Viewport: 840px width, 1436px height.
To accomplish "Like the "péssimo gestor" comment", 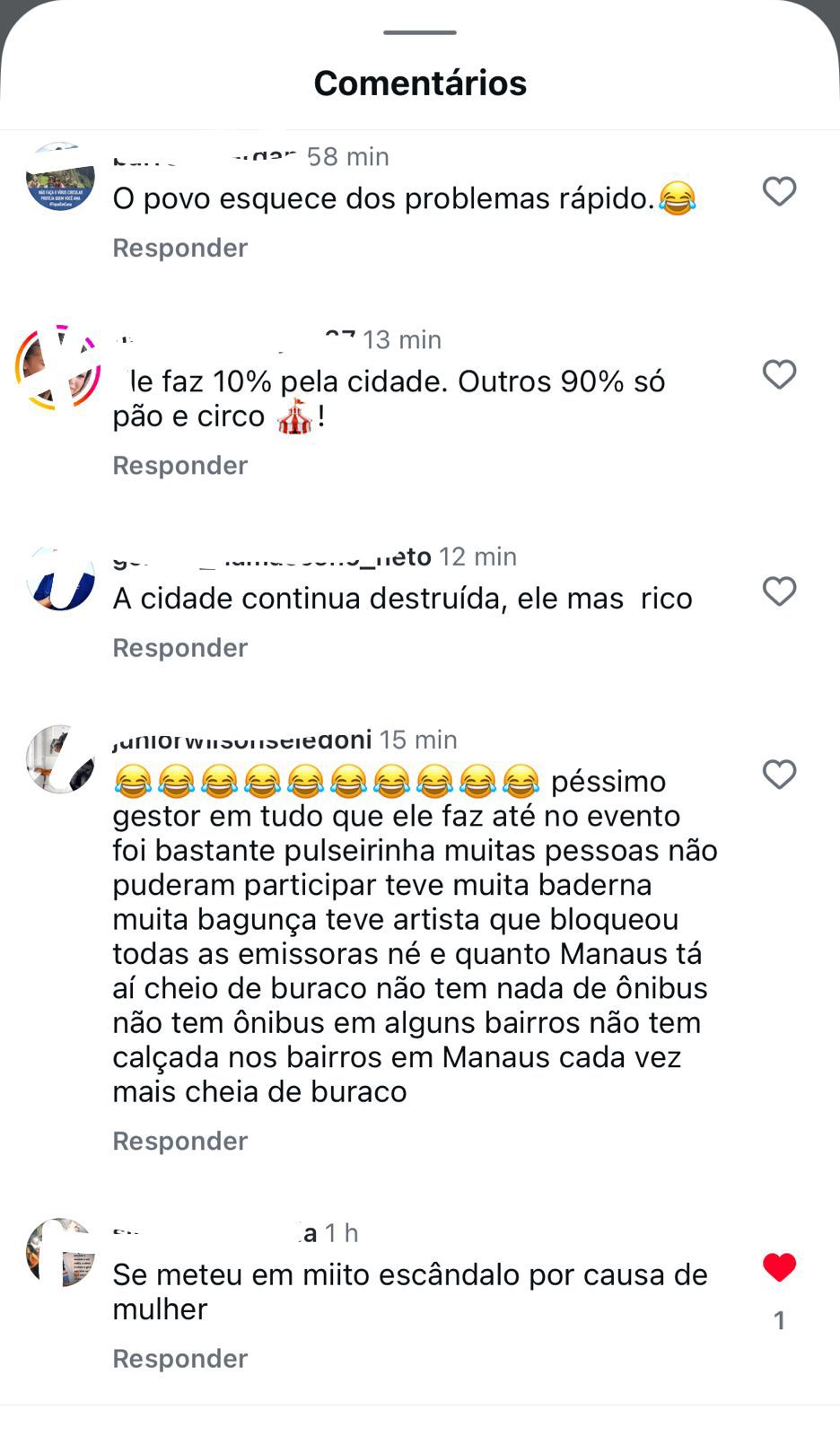I will 779,775.
